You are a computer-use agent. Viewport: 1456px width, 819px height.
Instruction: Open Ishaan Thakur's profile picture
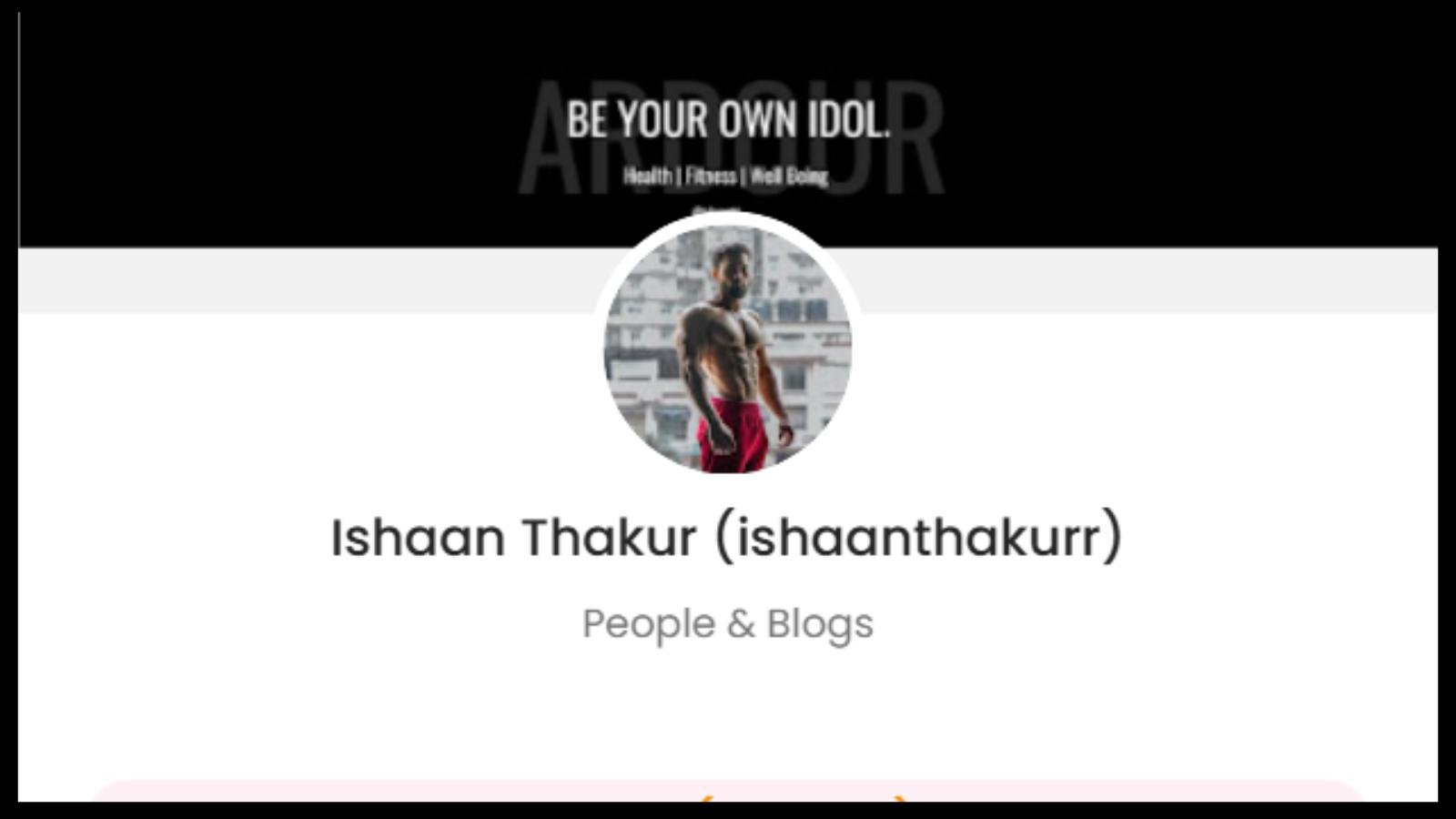coord(727,349)
